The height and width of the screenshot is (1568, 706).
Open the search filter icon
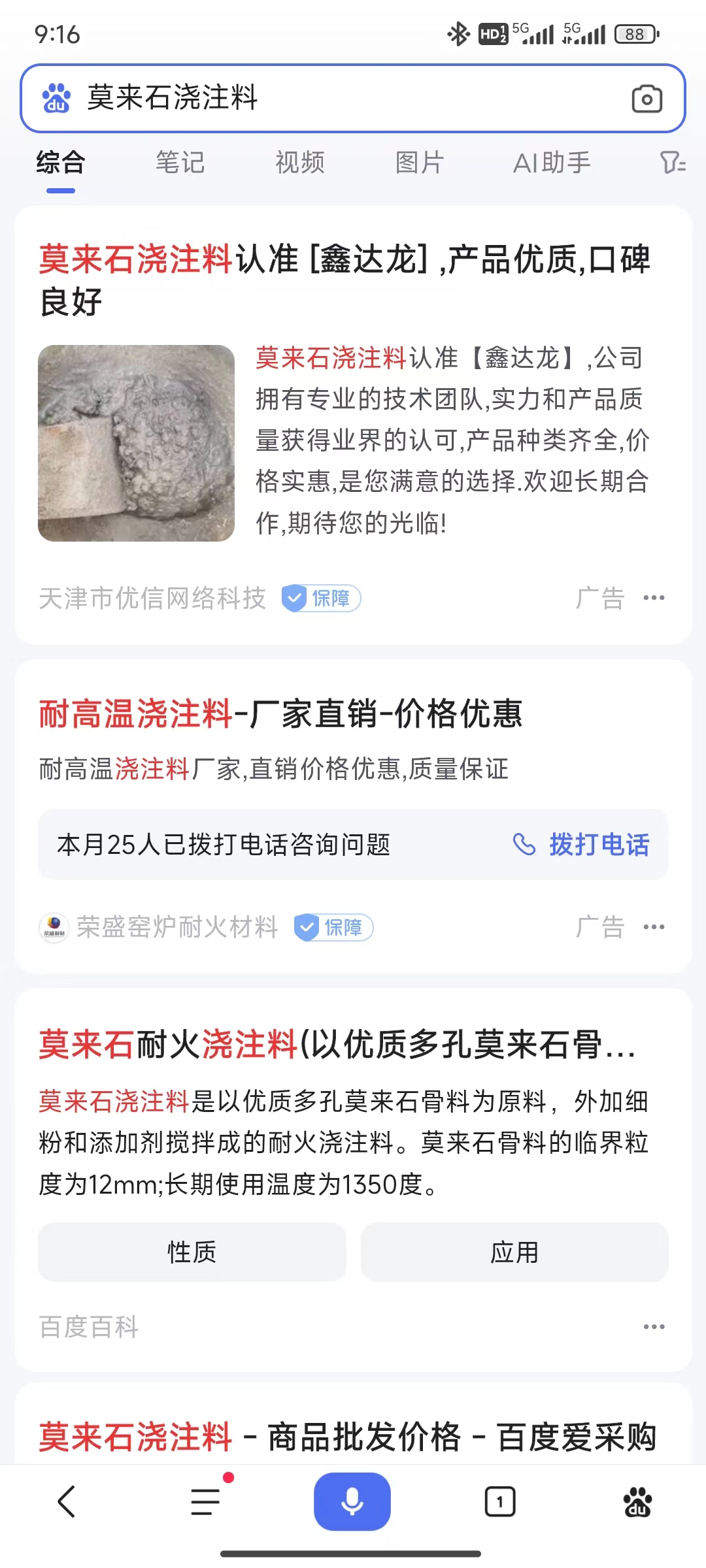673,163
